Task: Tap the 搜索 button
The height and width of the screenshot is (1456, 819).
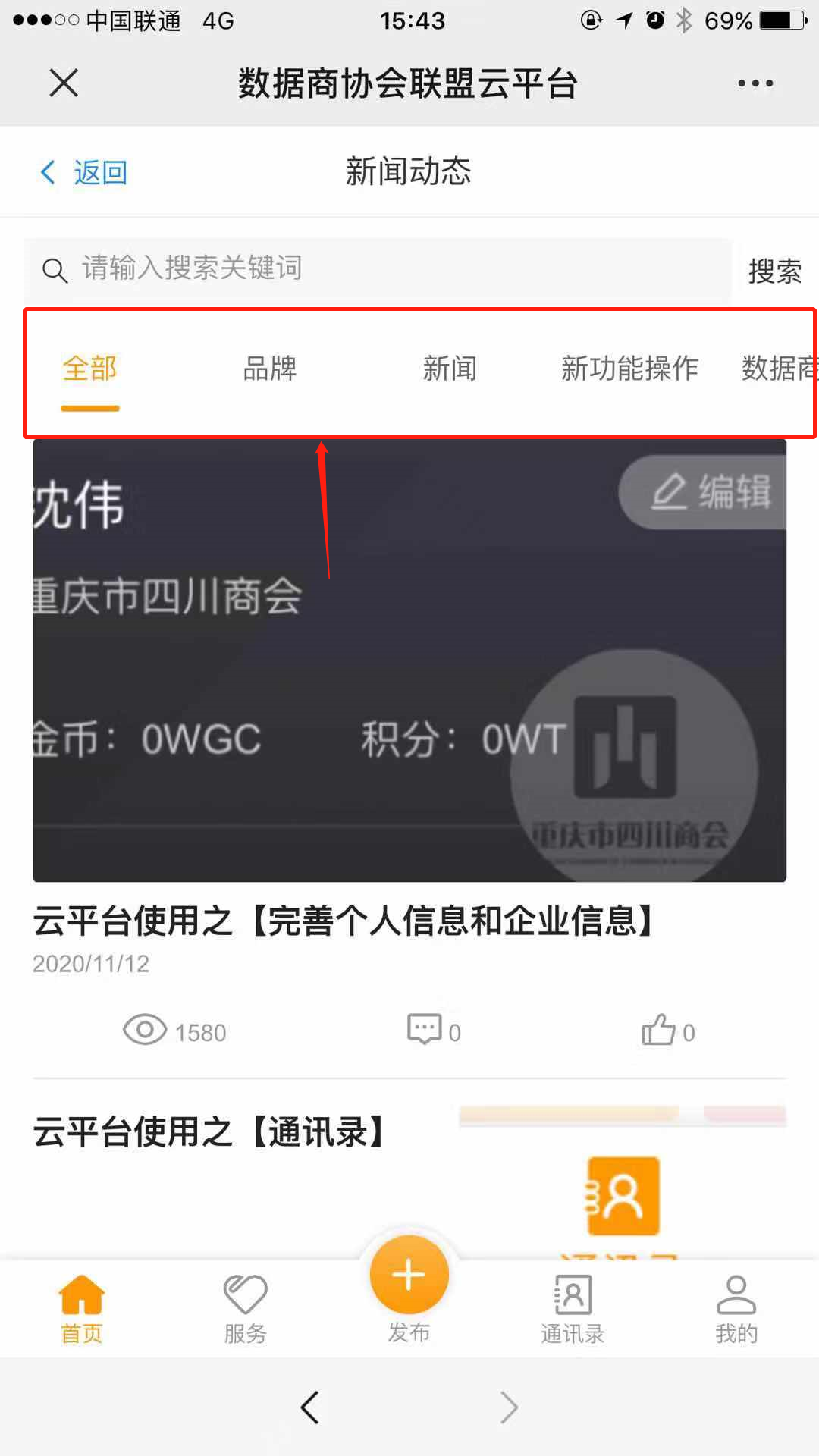Action: (x=774, y=271)
